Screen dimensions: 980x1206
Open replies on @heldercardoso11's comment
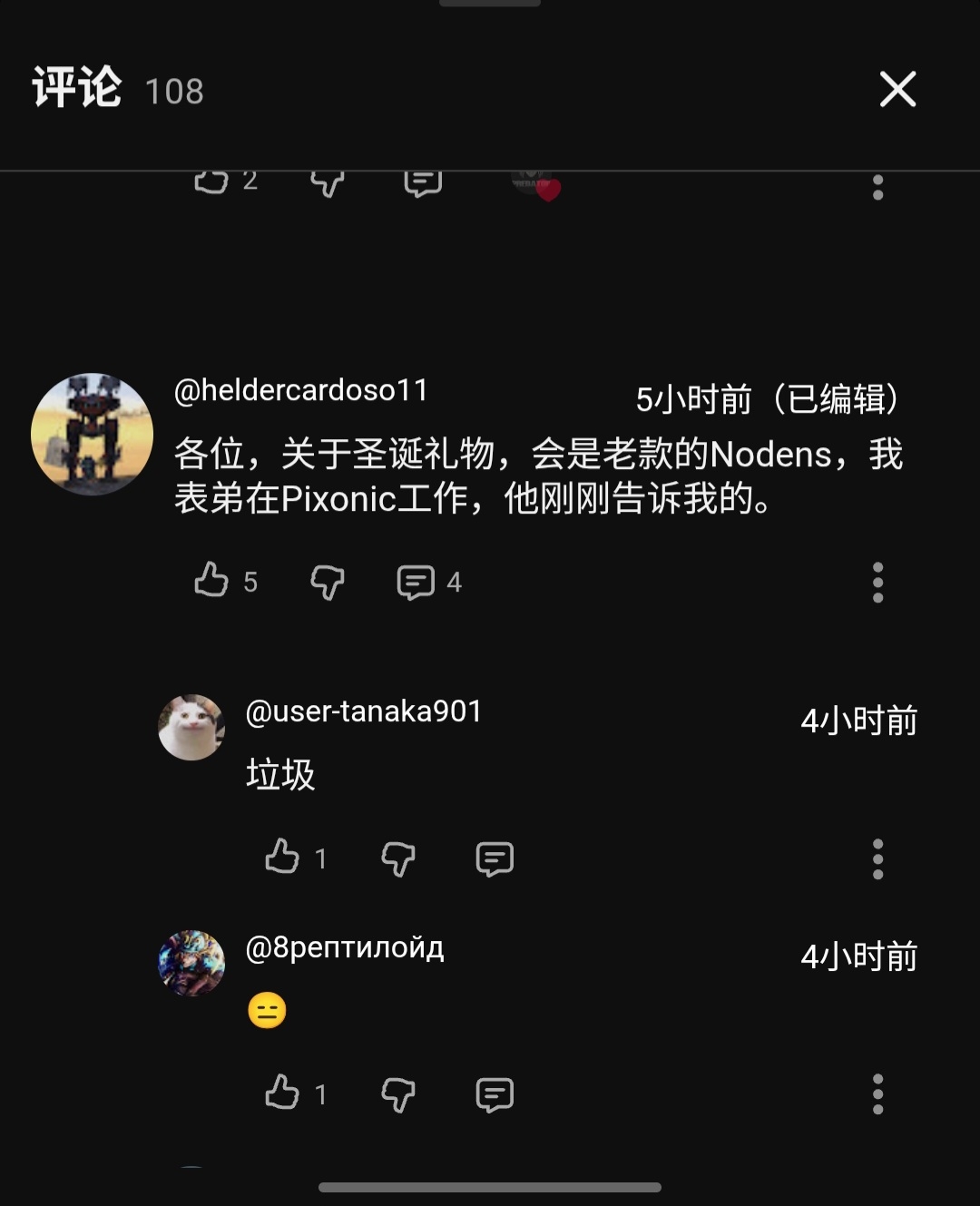(x=416, y=582)
